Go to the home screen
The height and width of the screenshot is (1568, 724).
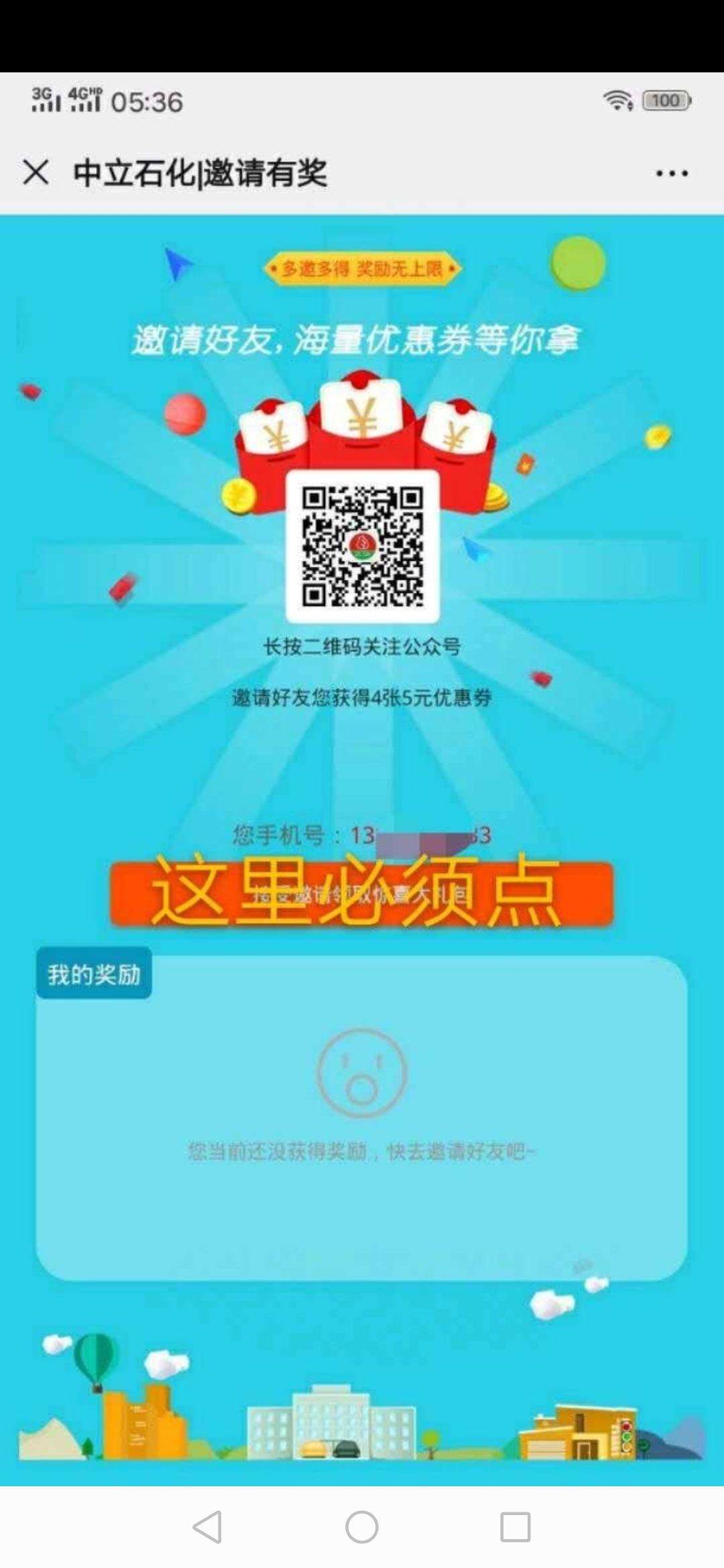362,1527
